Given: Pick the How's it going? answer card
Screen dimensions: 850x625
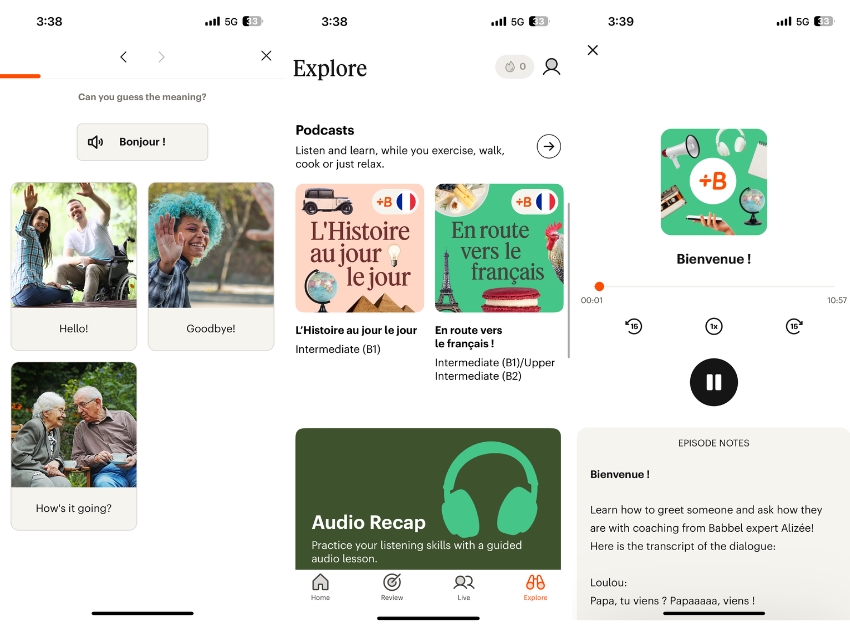Looking at the screenshot, I should (x=74, y=445).
